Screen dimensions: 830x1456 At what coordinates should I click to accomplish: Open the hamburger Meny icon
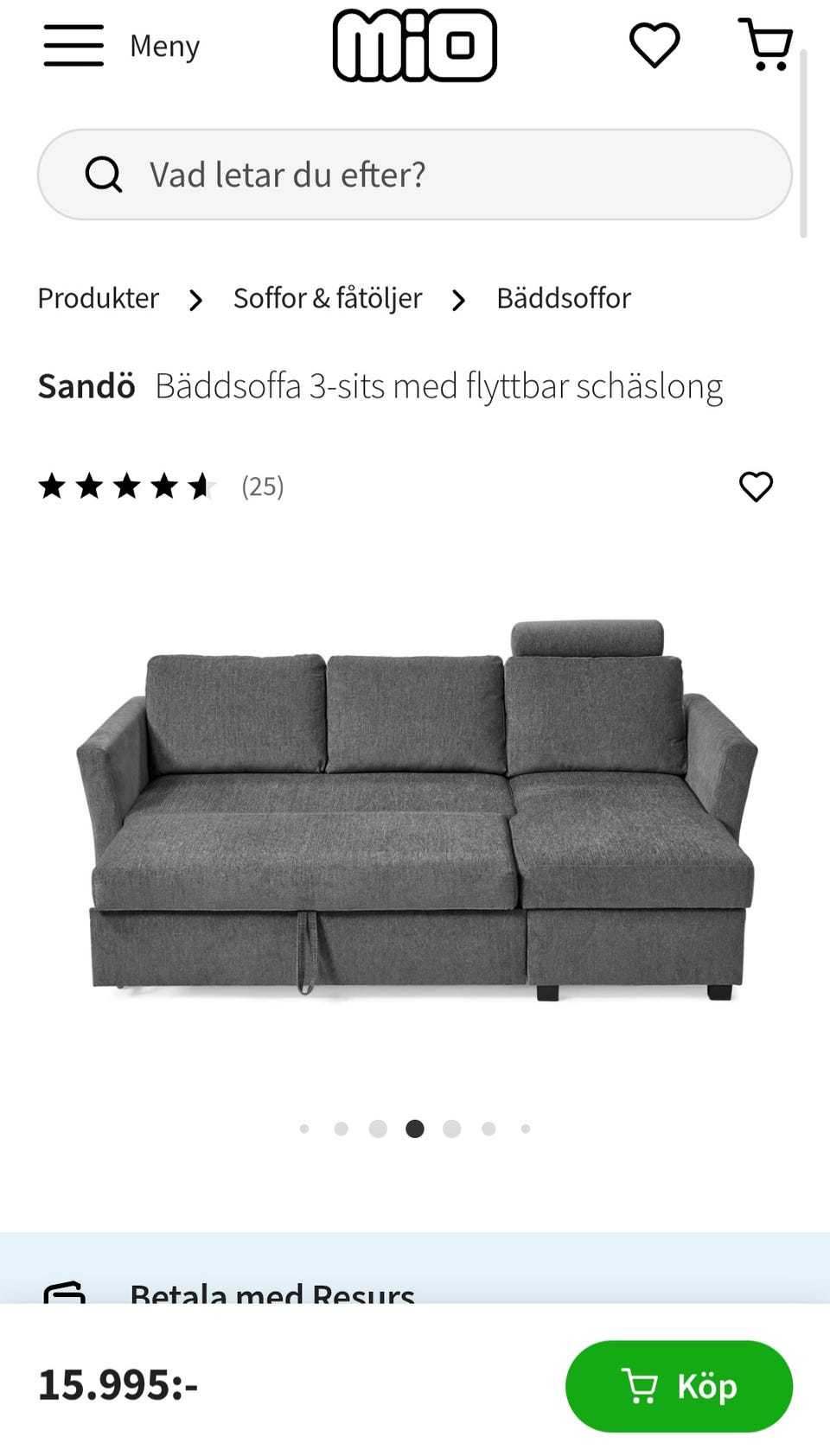73,46
